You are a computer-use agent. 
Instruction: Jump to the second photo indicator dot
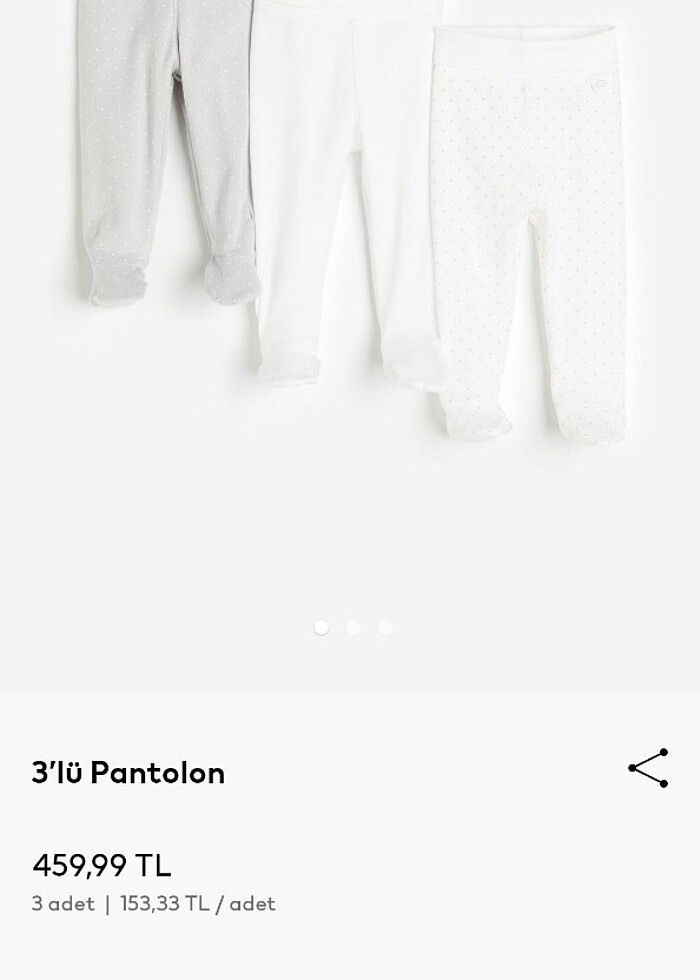tap(353, 627)
